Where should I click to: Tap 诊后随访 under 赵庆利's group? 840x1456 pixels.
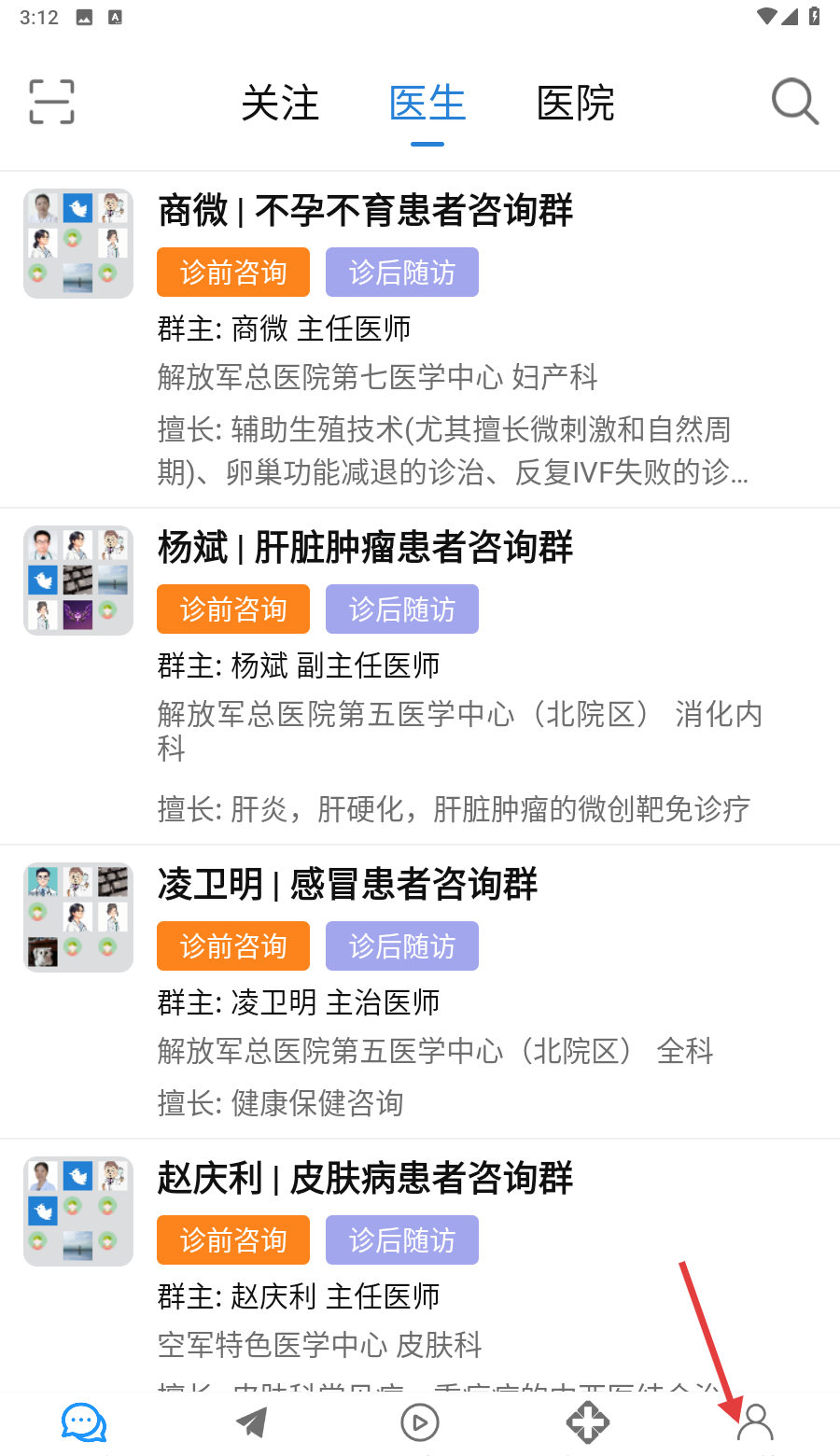click(402, 1240)
